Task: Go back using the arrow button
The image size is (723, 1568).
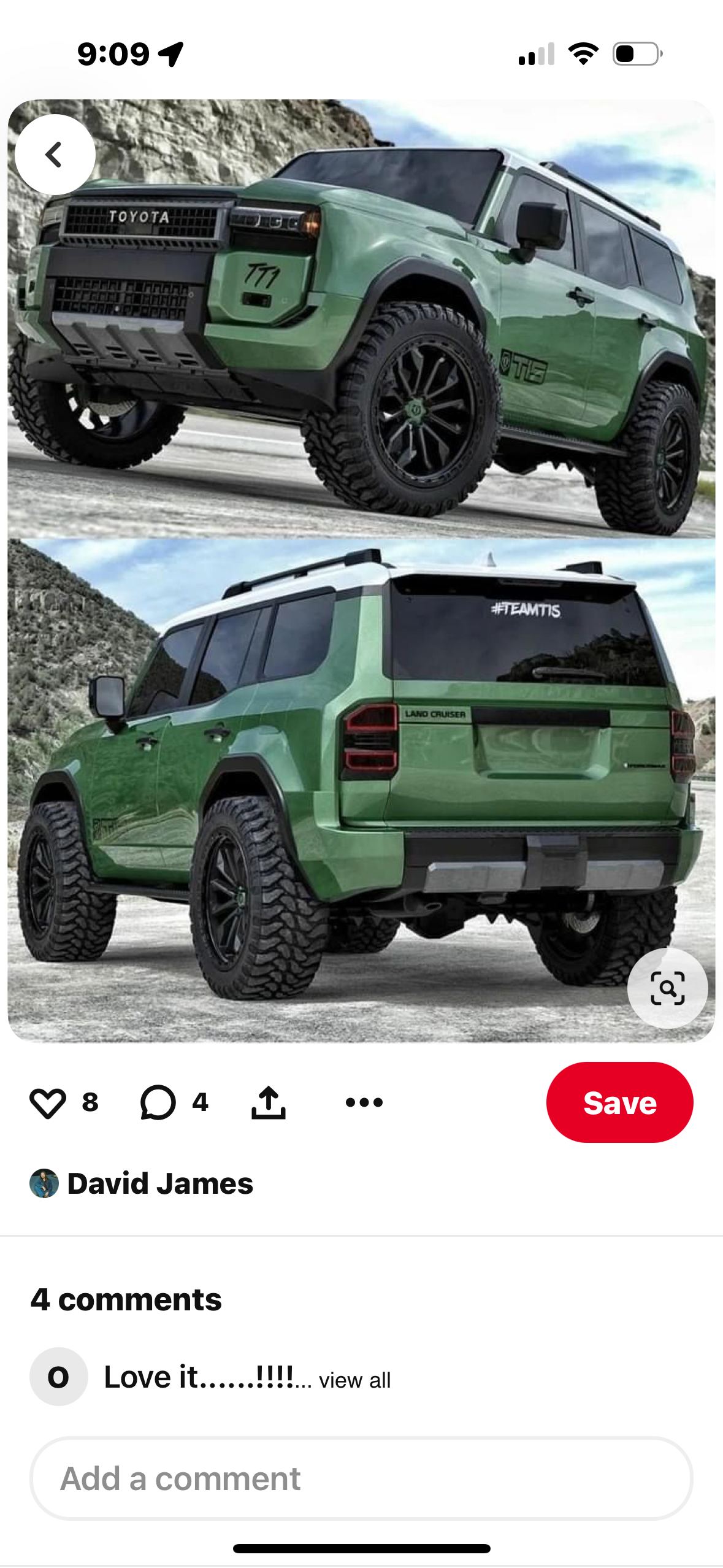Action: (x=55, y=155)
